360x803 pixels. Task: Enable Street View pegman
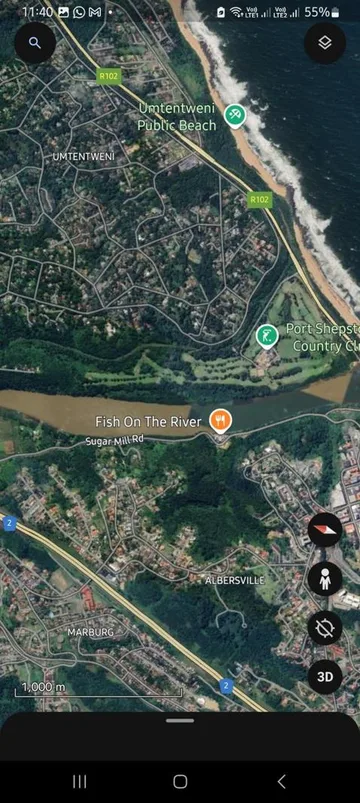tap(325, 579)
